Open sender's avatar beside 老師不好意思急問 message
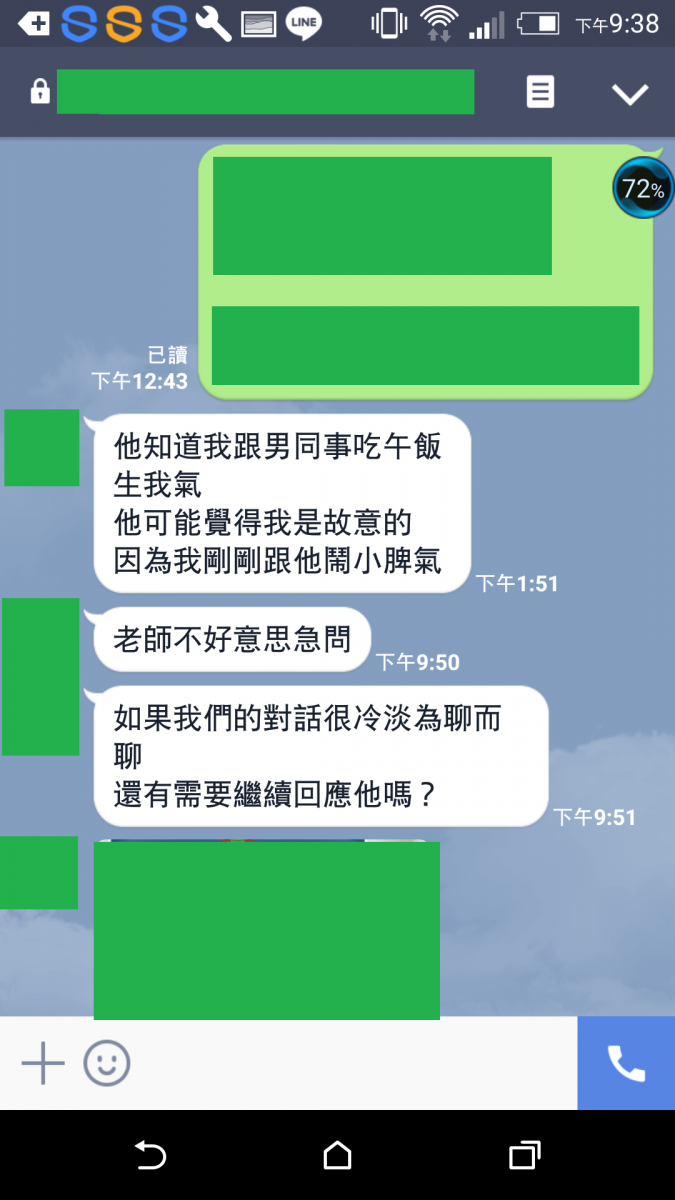 [x=40, y=676]
